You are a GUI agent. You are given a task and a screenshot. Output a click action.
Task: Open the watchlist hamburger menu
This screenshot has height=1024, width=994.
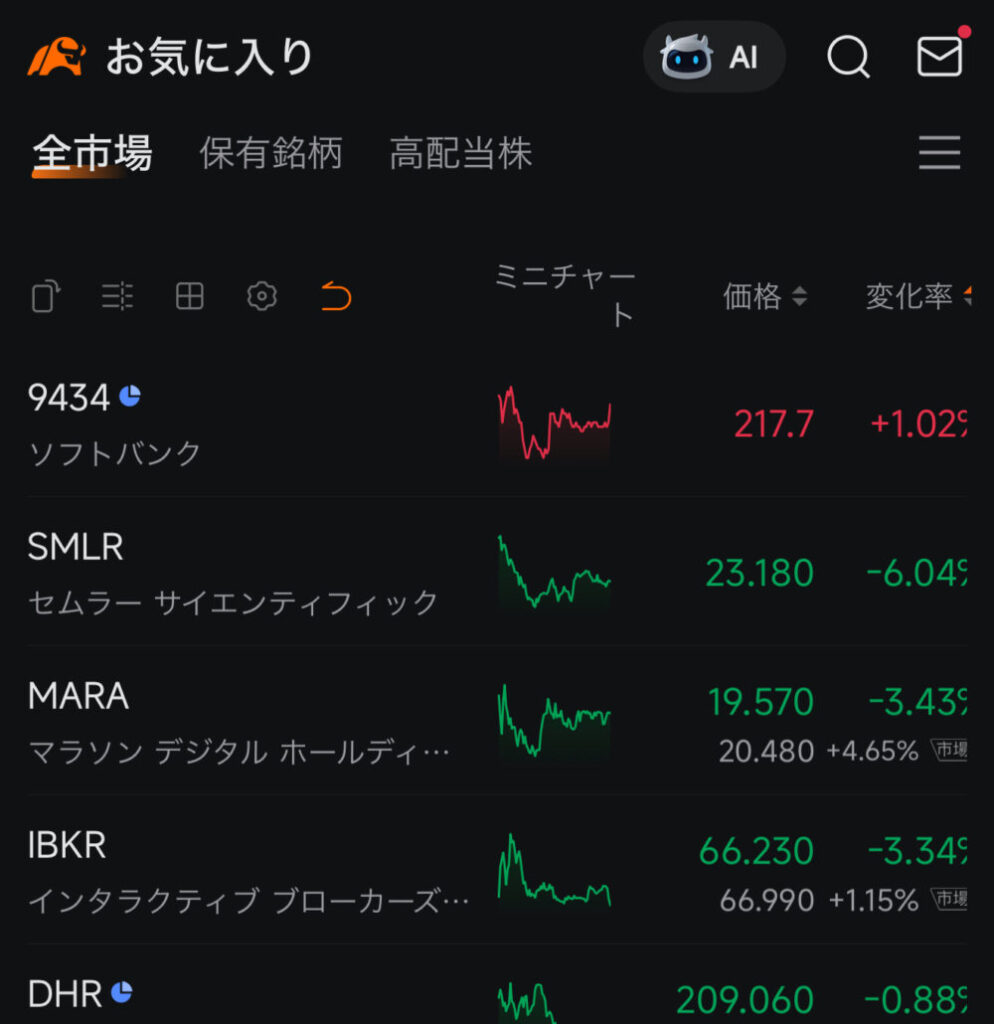[x=939, y=154]
